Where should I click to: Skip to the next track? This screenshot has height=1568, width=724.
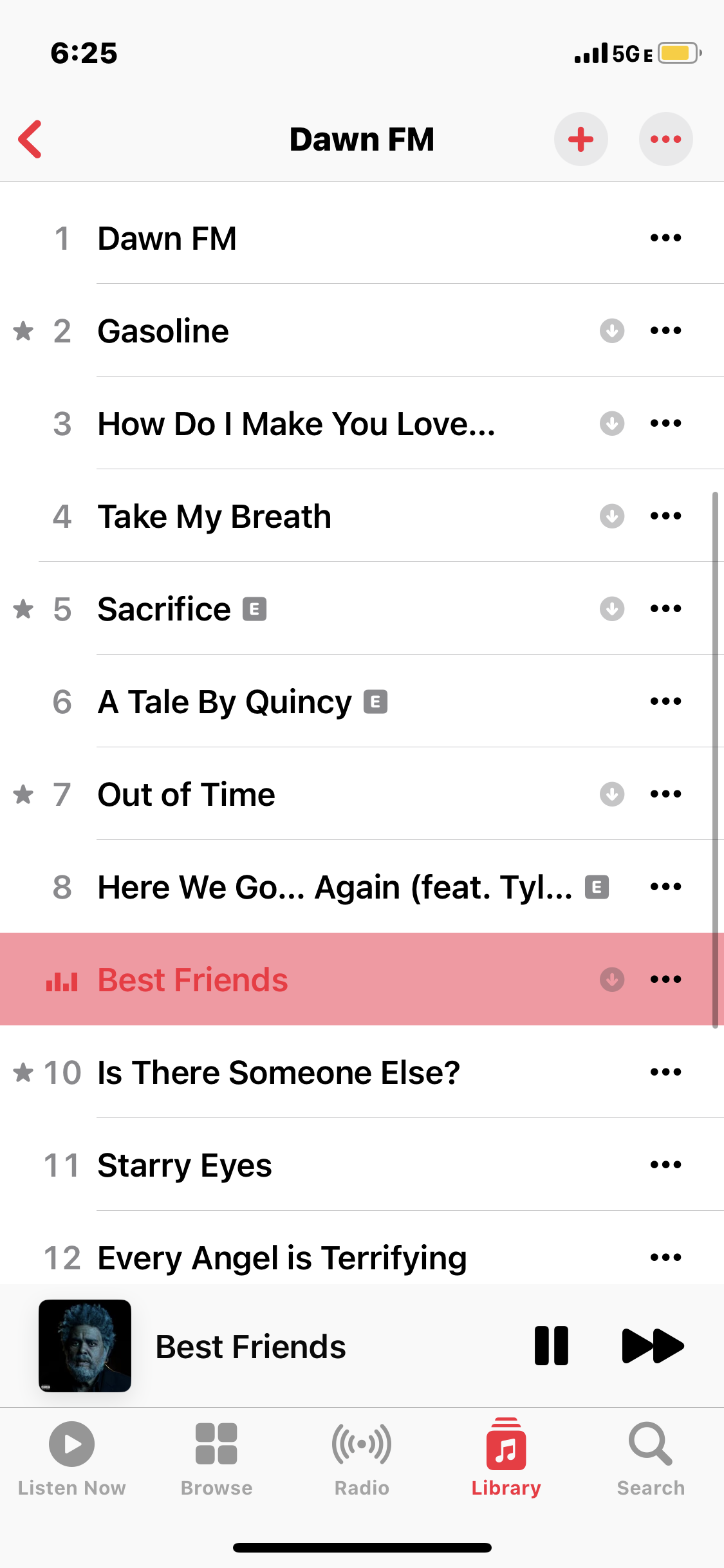[653, 1346]
